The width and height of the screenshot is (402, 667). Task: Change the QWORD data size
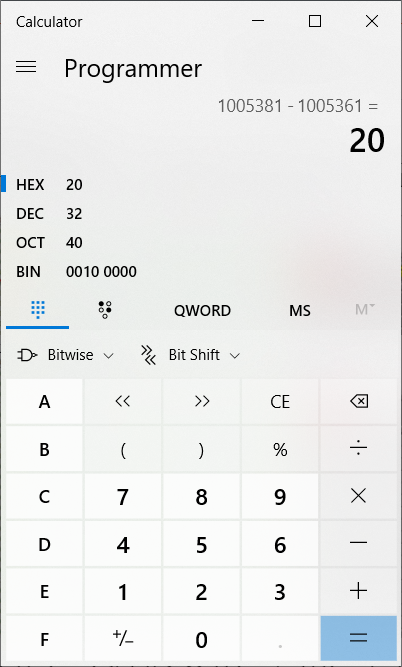coord(202,311)
